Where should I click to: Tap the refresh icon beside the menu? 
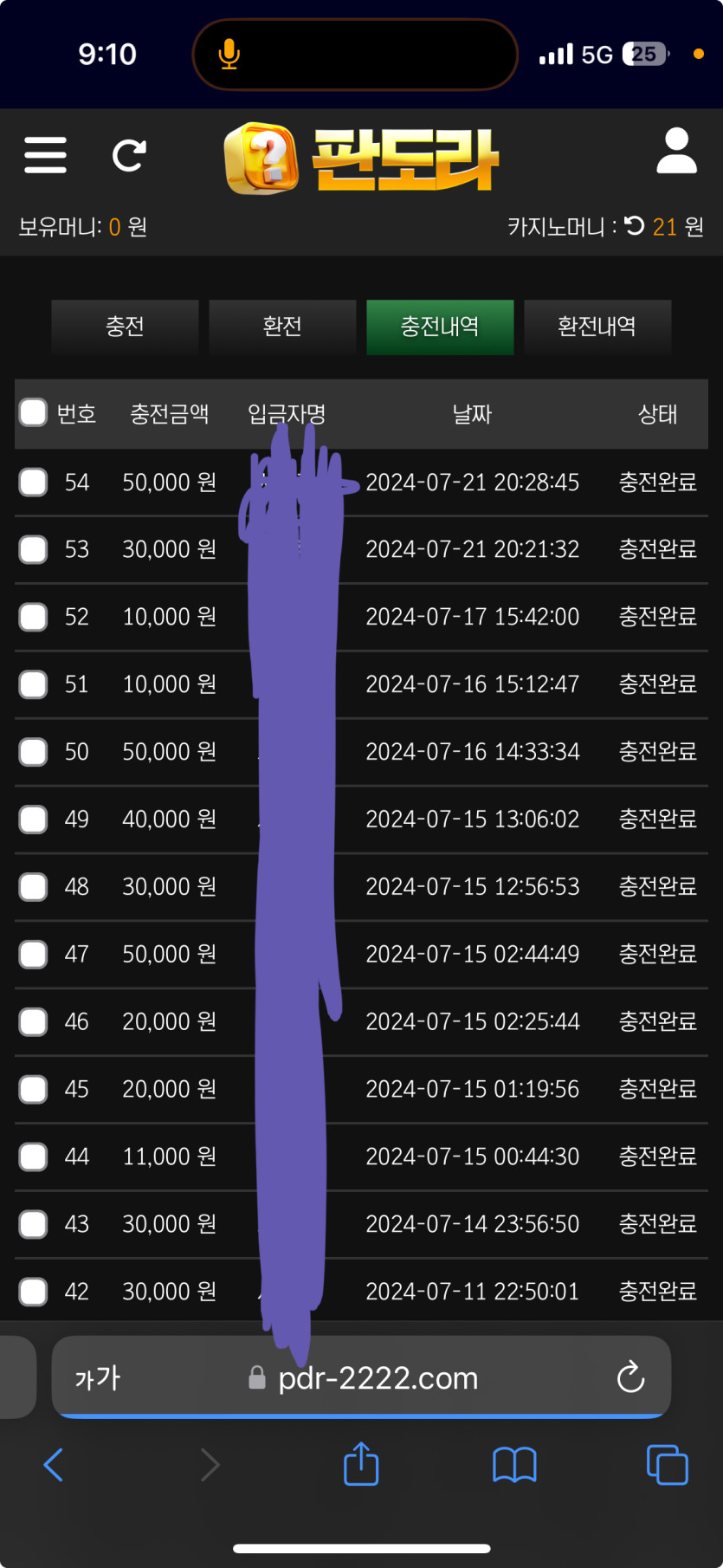tap(129, 156)
